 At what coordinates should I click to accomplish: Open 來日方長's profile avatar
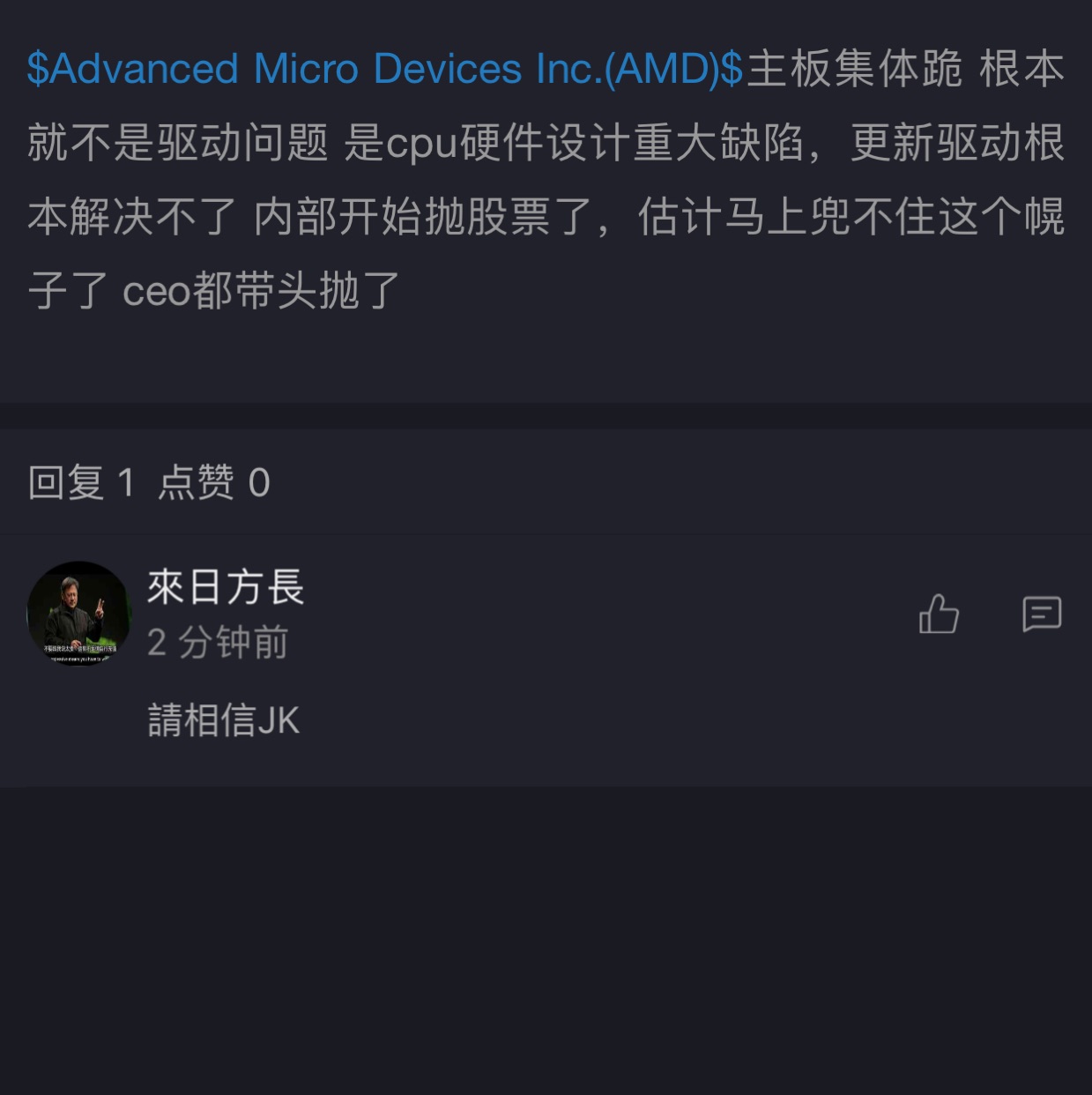pos(78,613)
